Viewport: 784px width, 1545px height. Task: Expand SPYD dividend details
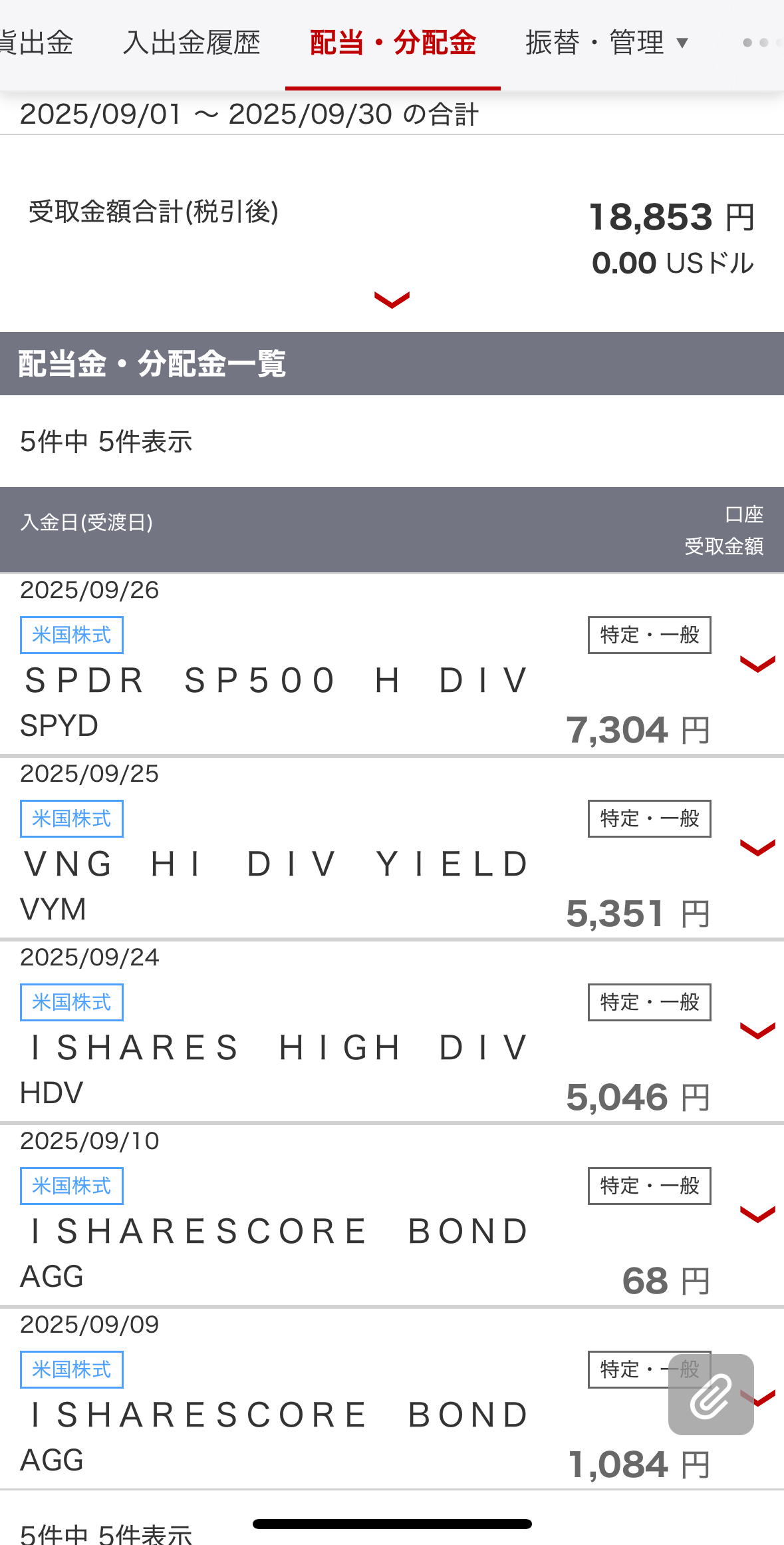(757, 664)
